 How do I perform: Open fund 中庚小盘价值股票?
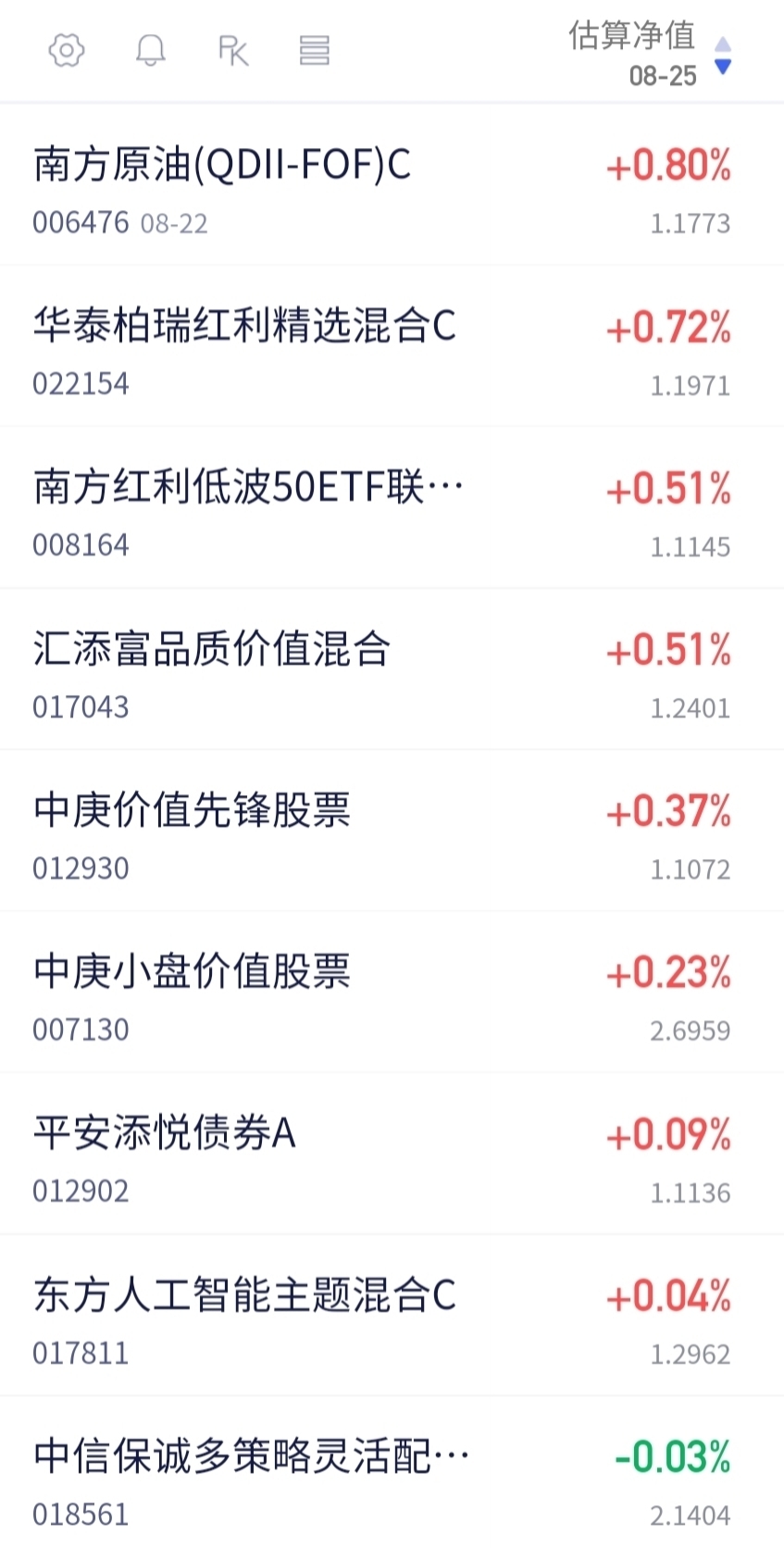coord(392,992)
